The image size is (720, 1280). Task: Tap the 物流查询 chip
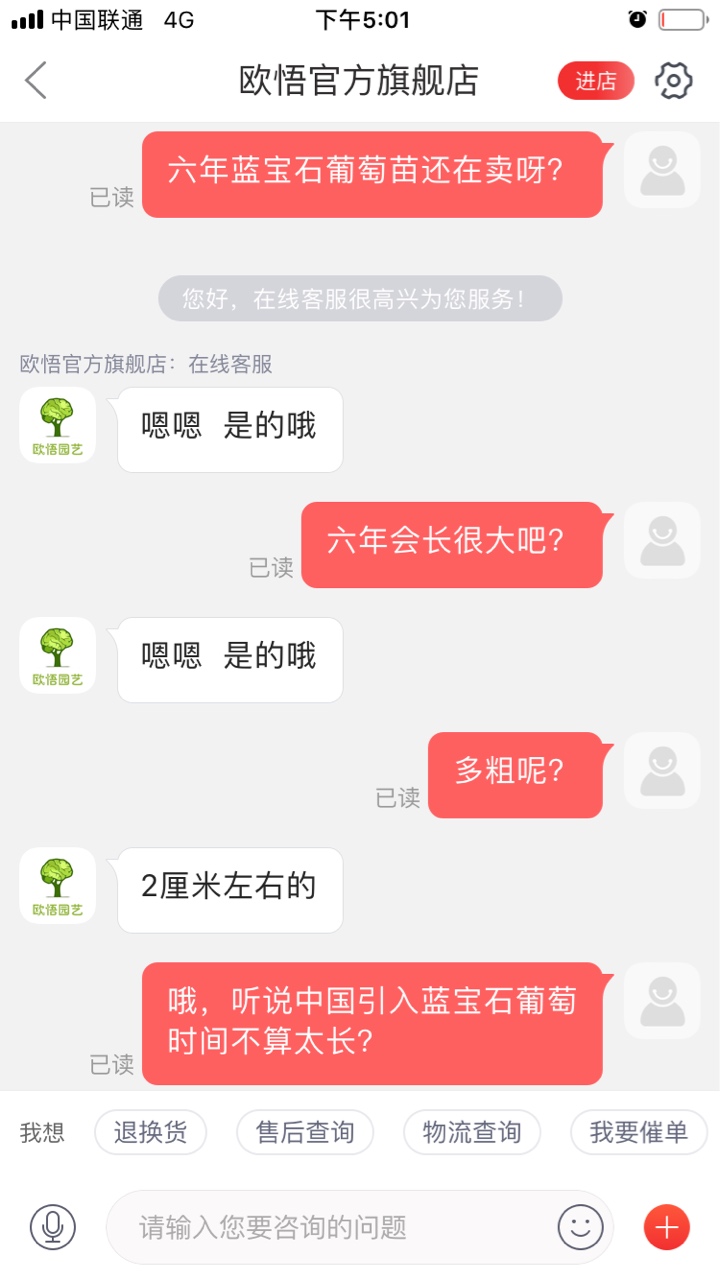click(x=472, y=1132)
